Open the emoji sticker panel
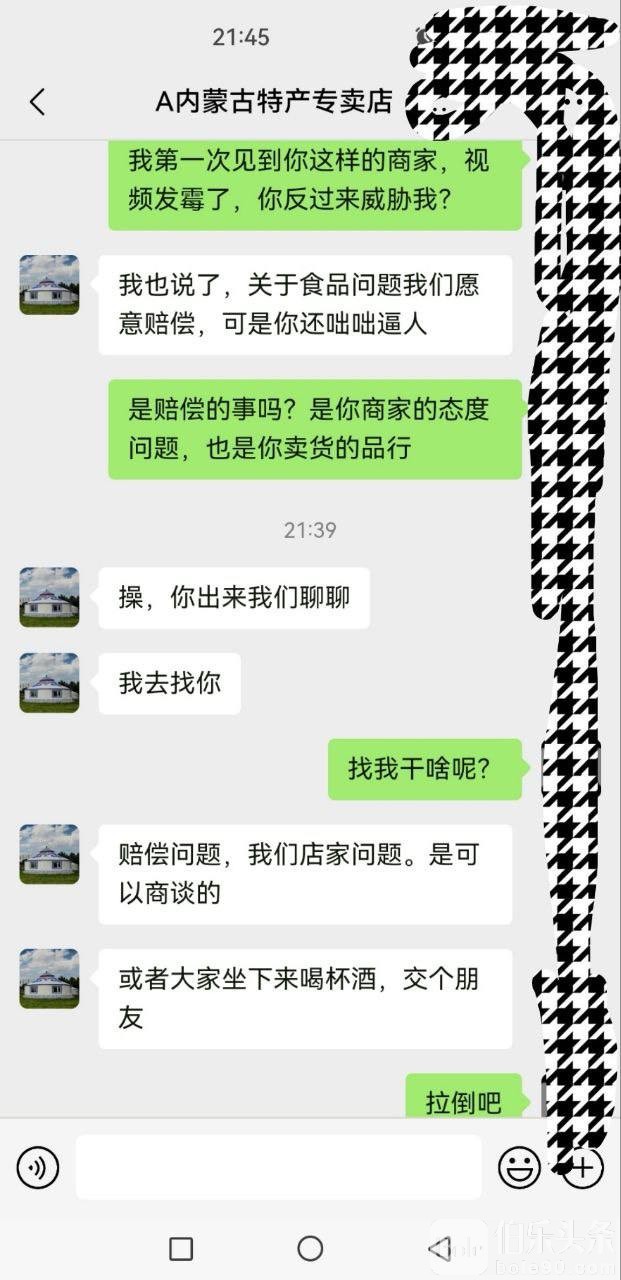 519,1167
